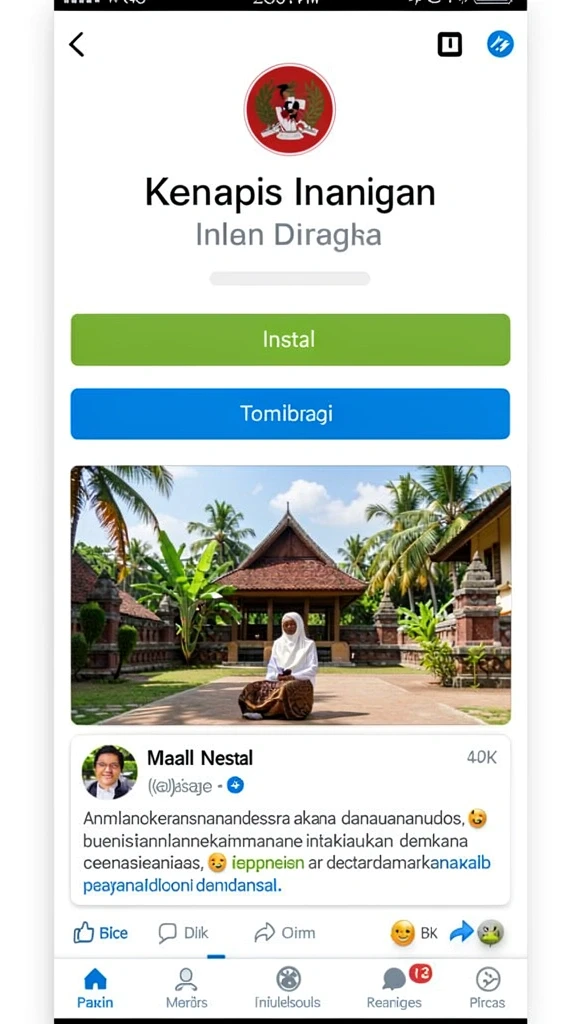The height and width of the screenshot is (1024, 576).
Task: Open the Iniulelsouls tab
Action: pyautogui.click(x=288, y=988)
